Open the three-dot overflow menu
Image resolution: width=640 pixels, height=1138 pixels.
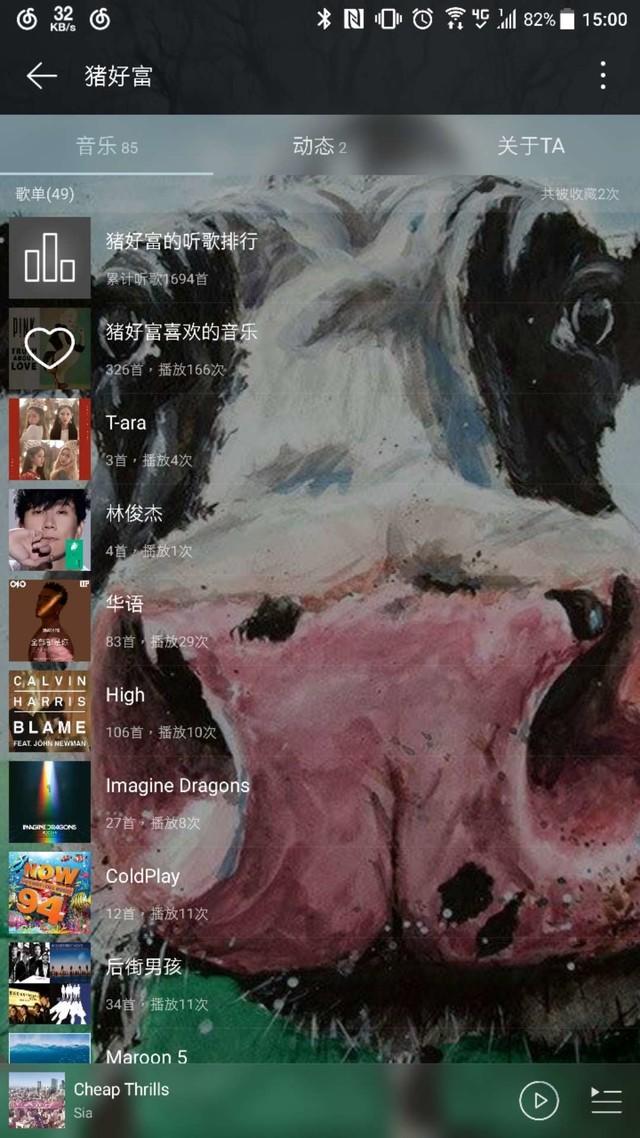point(602,76)
